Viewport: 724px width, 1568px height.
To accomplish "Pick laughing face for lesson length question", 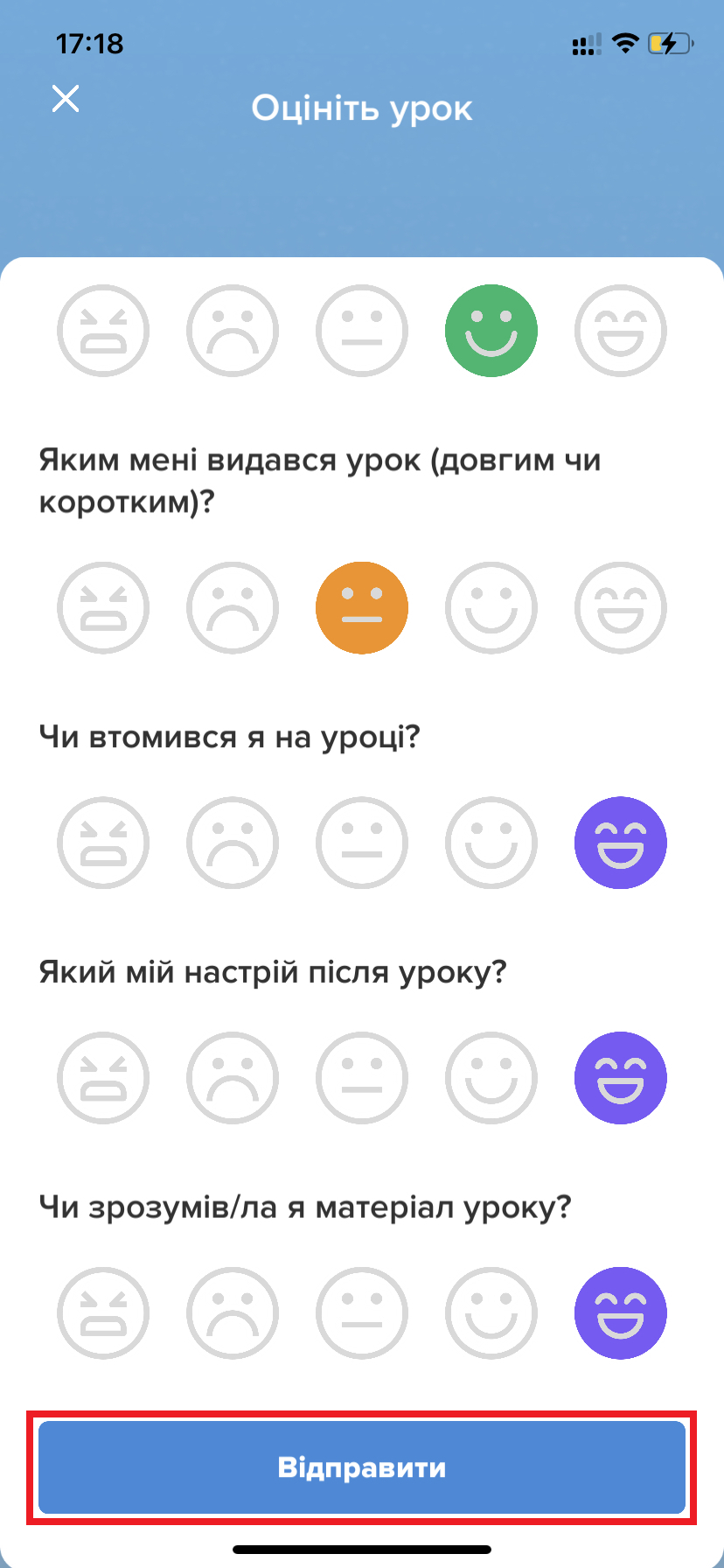I will (621, 607).
